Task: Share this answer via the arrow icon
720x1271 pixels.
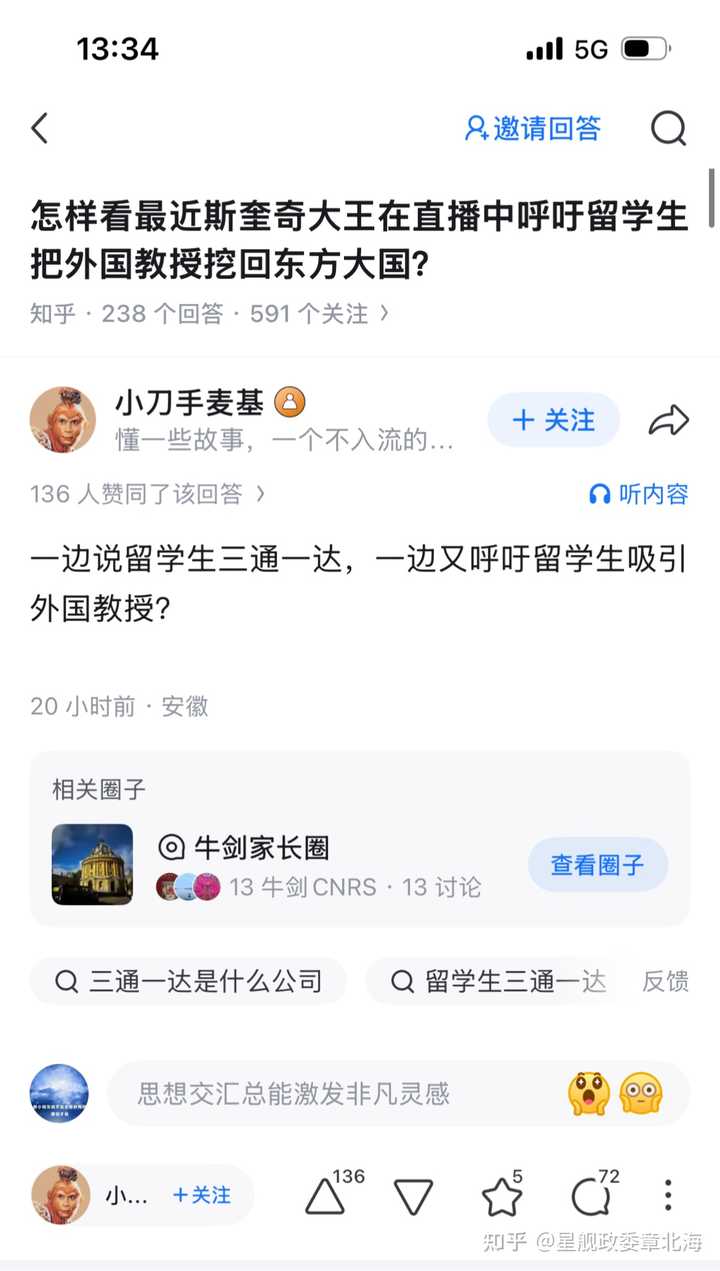Action: click(x=668, y=421)
